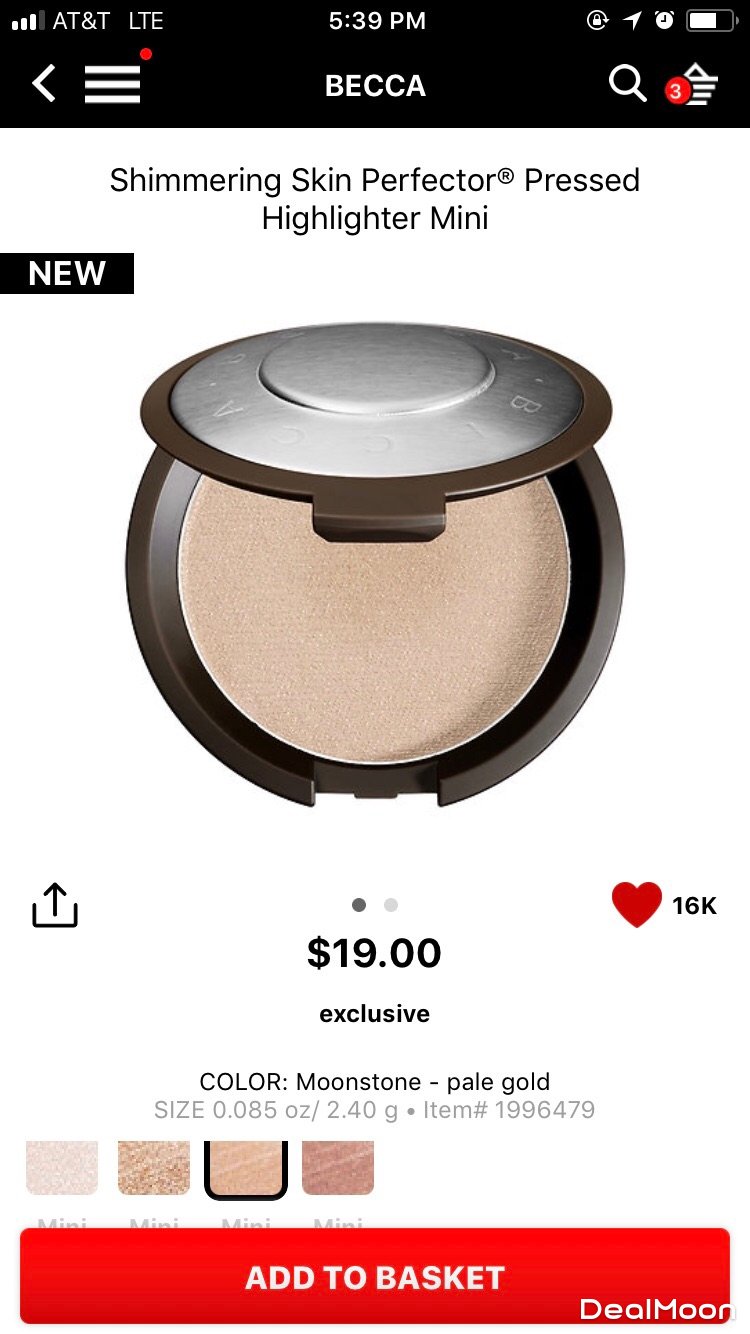Screen dimensions: 750x1334
Task: Tap the red heart to love this item
Action: tap(636, 904)
